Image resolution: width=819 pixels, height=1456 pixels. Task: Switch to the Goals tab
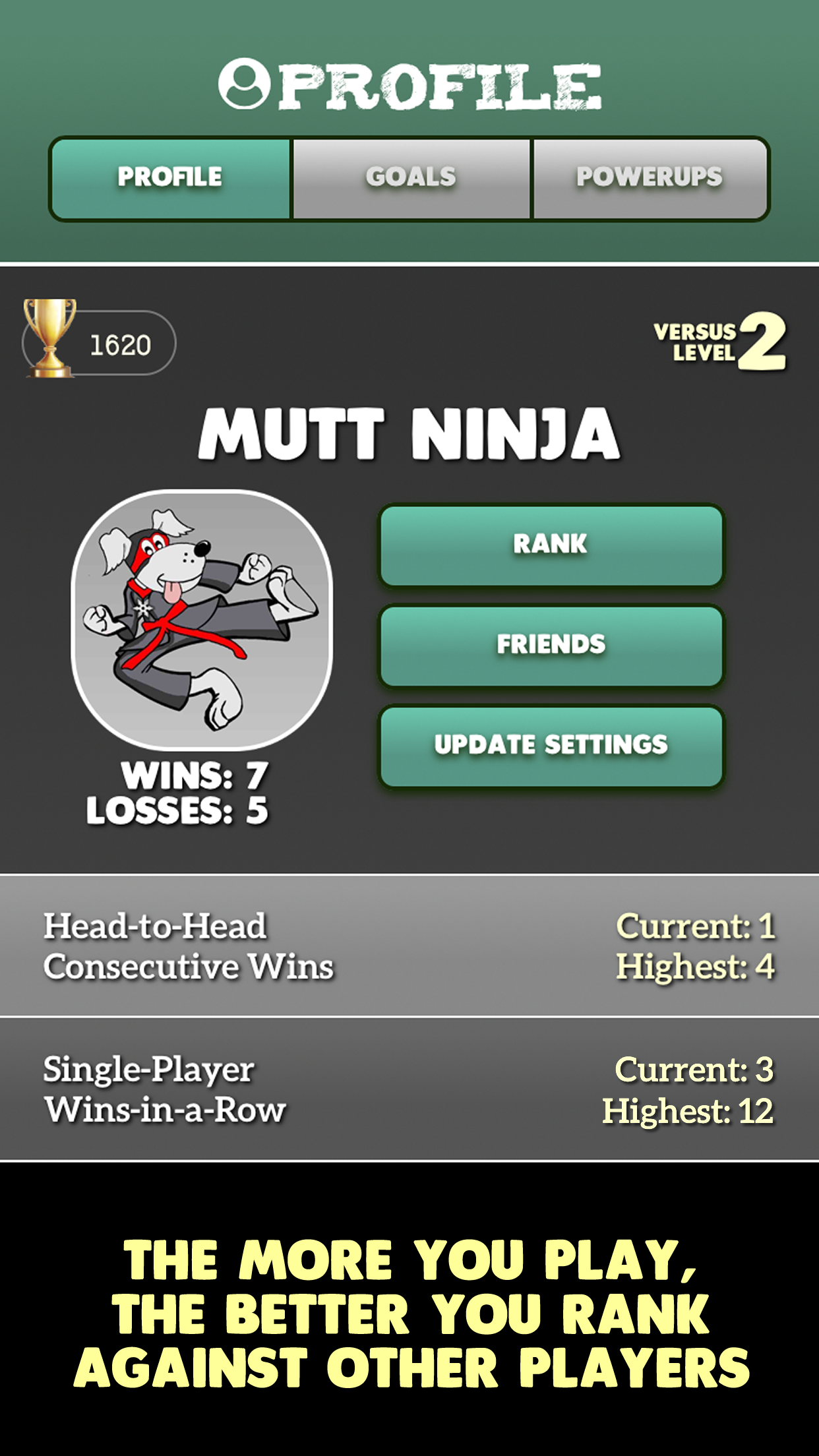pos(411,178)
